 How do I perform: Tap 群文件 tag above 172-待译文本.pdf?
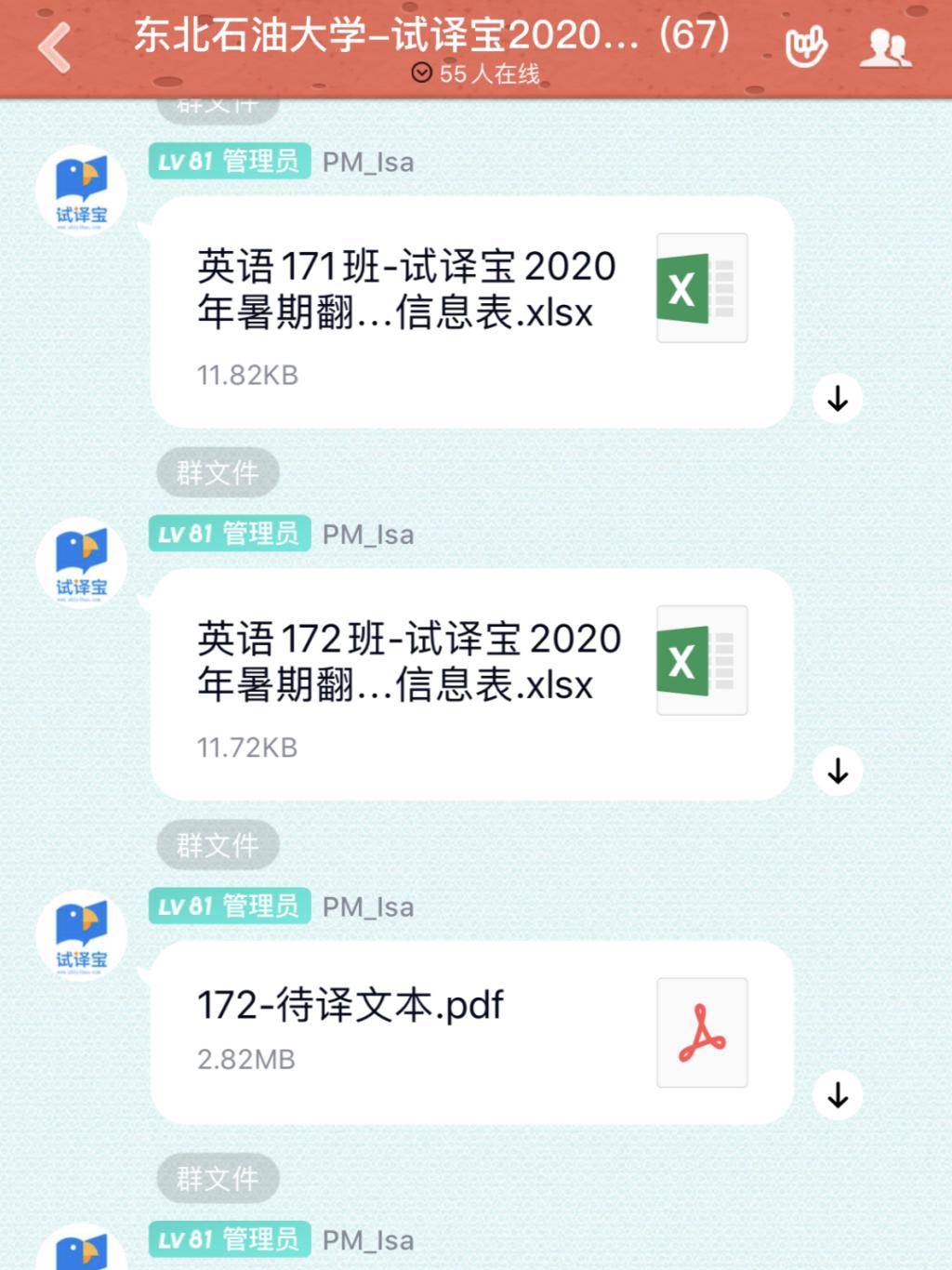pyautogui.click(x=218, y=845)
